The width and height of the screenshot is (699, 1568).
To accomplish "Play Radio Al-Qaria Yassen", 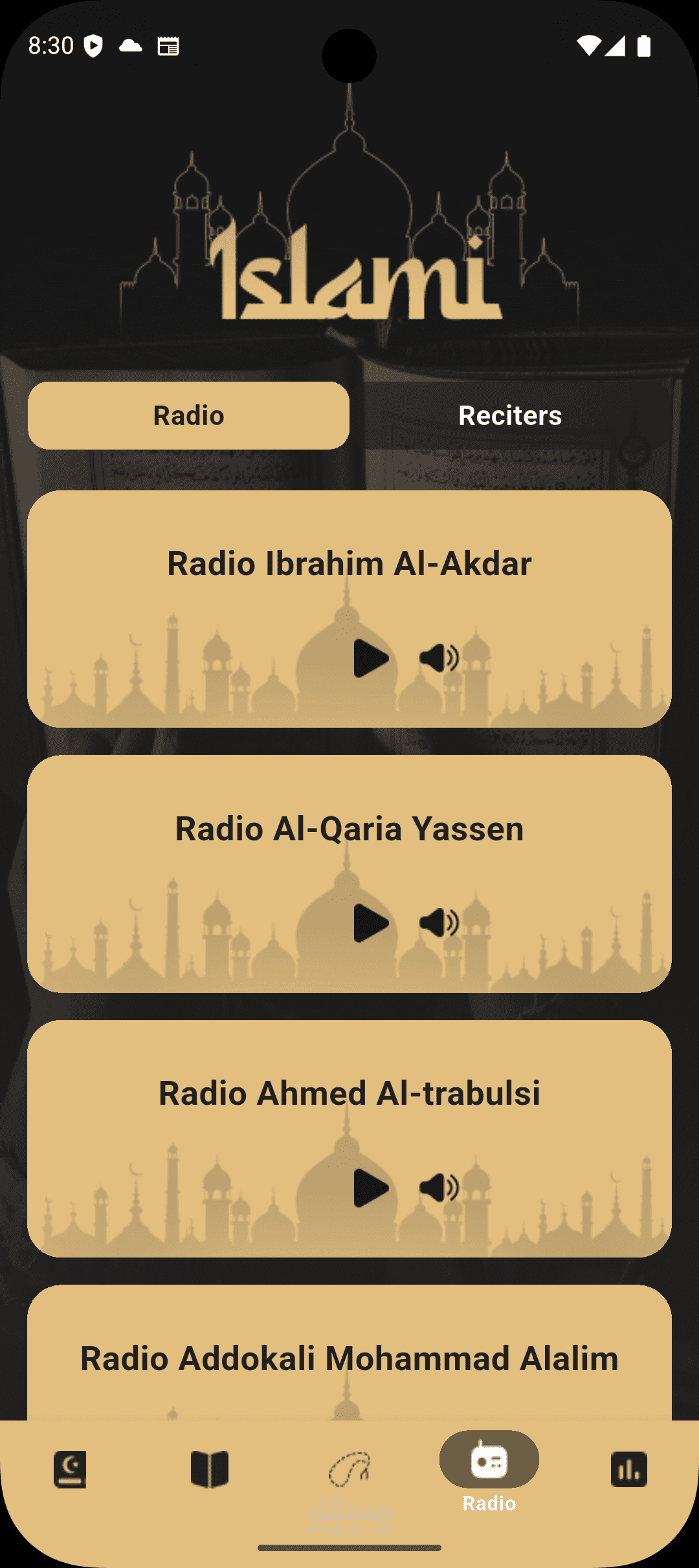I will pyautogui.click(x=371, y=923).
